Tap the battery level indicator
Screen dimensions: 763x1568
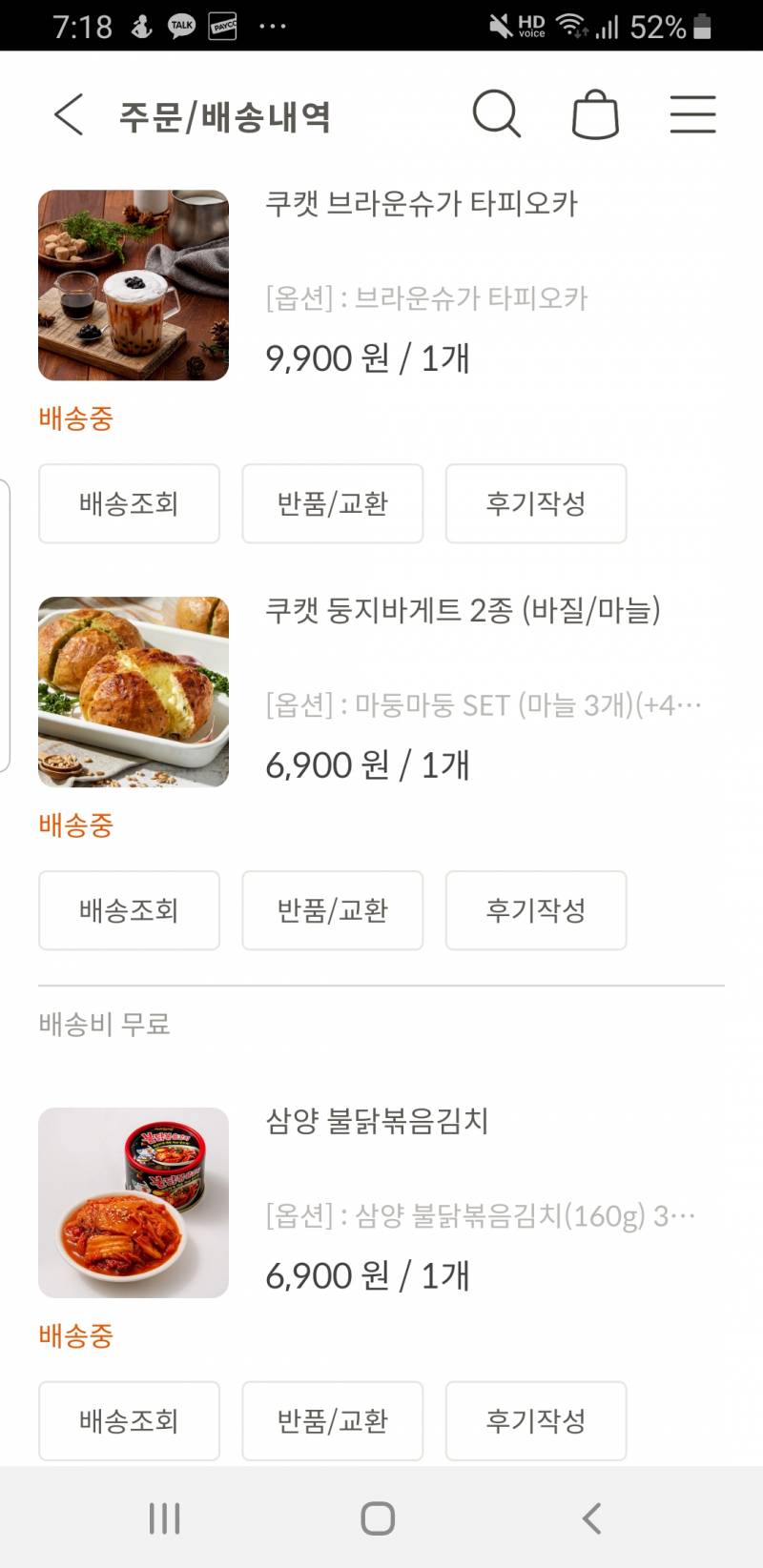(701, 26)
